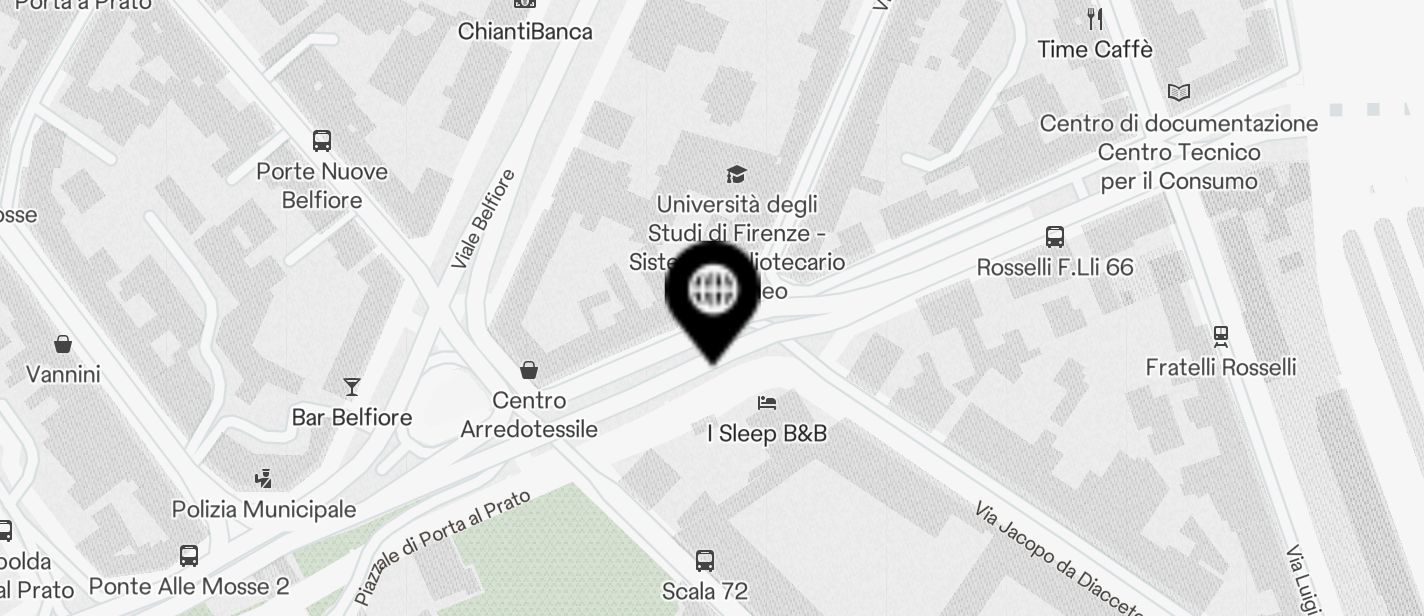Select the Fratelli Rosselli rail stop marker
Viewport: 1424px width, 616px height.
coord(1220,336)
